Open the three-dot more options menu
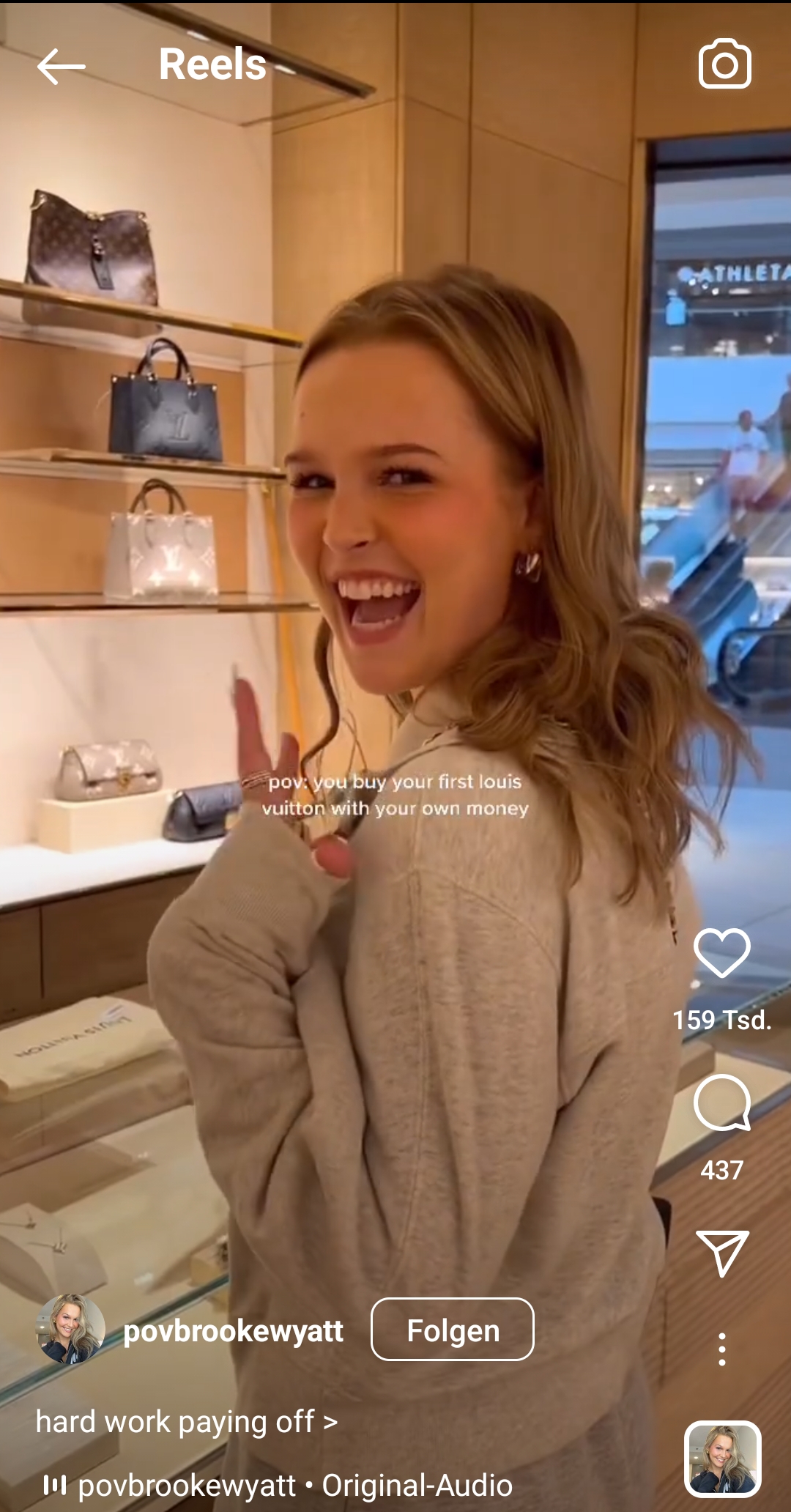Screen dimensions: 791x1512 [x=721, y=1349]
